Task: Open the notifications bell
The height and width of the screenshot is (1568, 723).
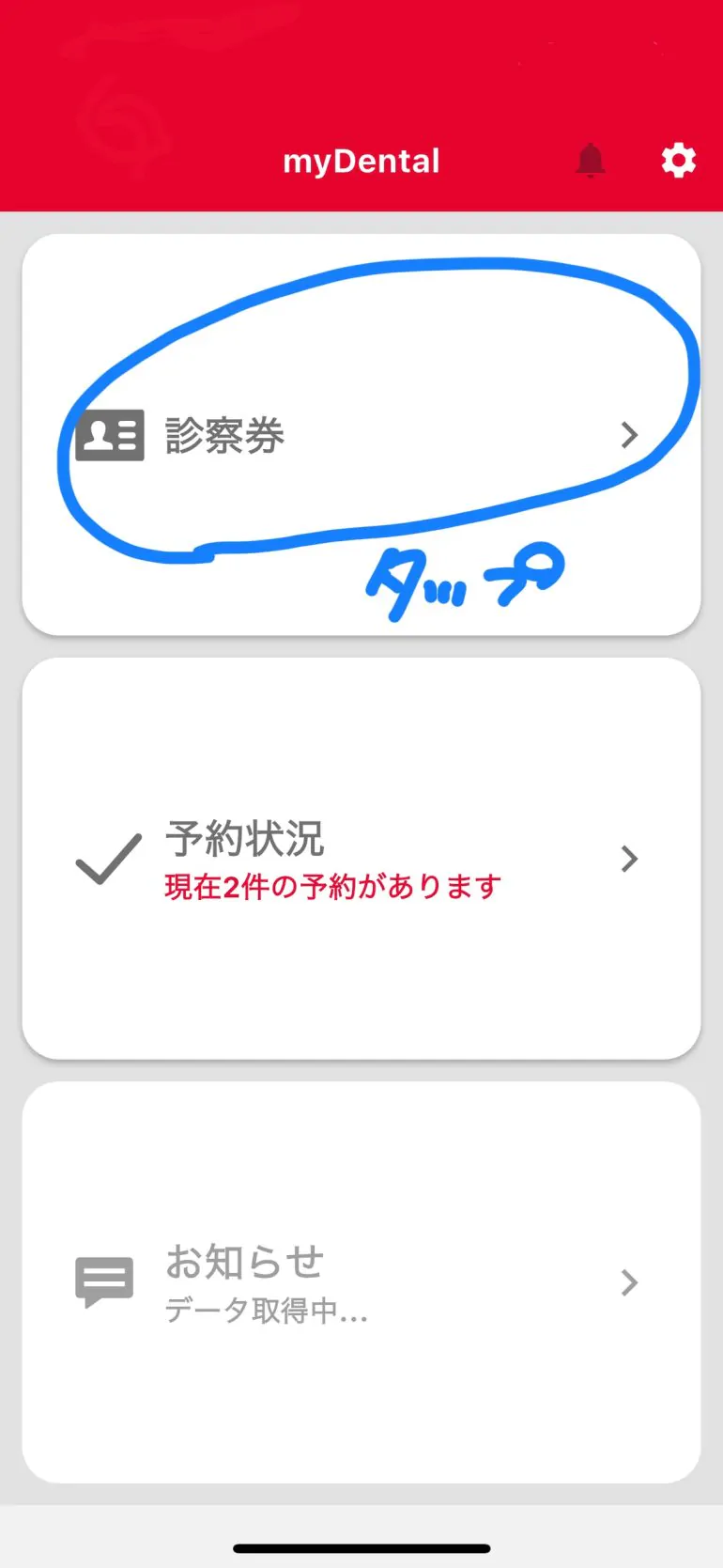Action: coord(590,161)
